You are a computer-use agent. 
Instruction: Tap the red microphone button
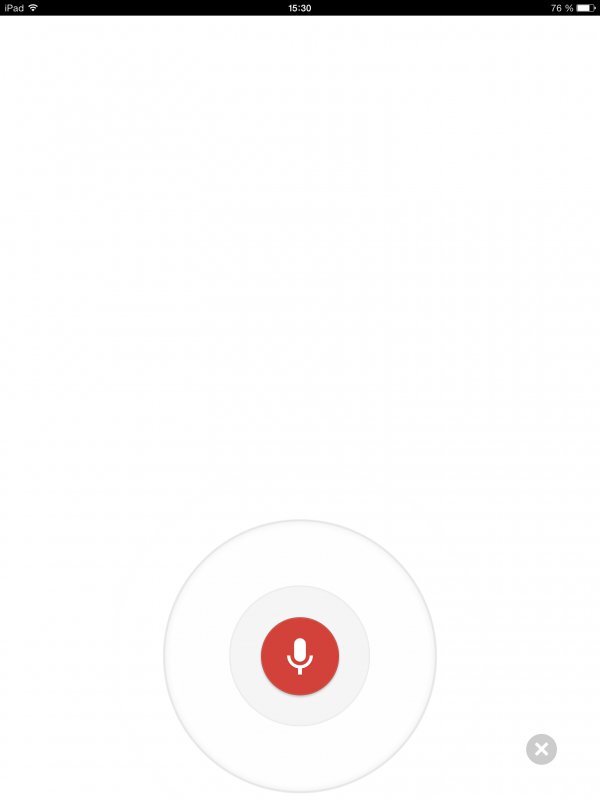pyautogui.click(x=300, y=656)
